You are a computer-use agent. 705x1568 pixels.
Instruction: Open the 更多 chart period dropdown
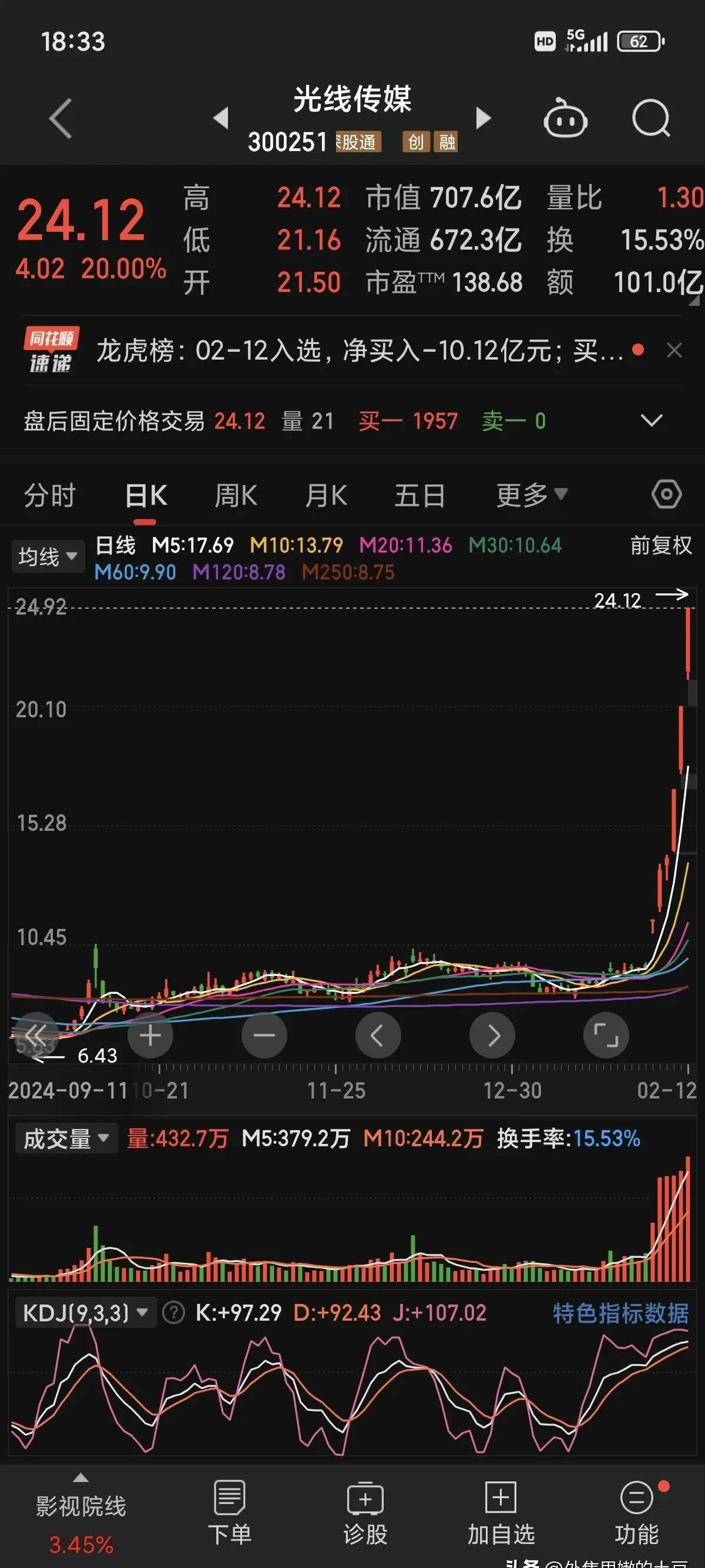click(x=532, y=495)
